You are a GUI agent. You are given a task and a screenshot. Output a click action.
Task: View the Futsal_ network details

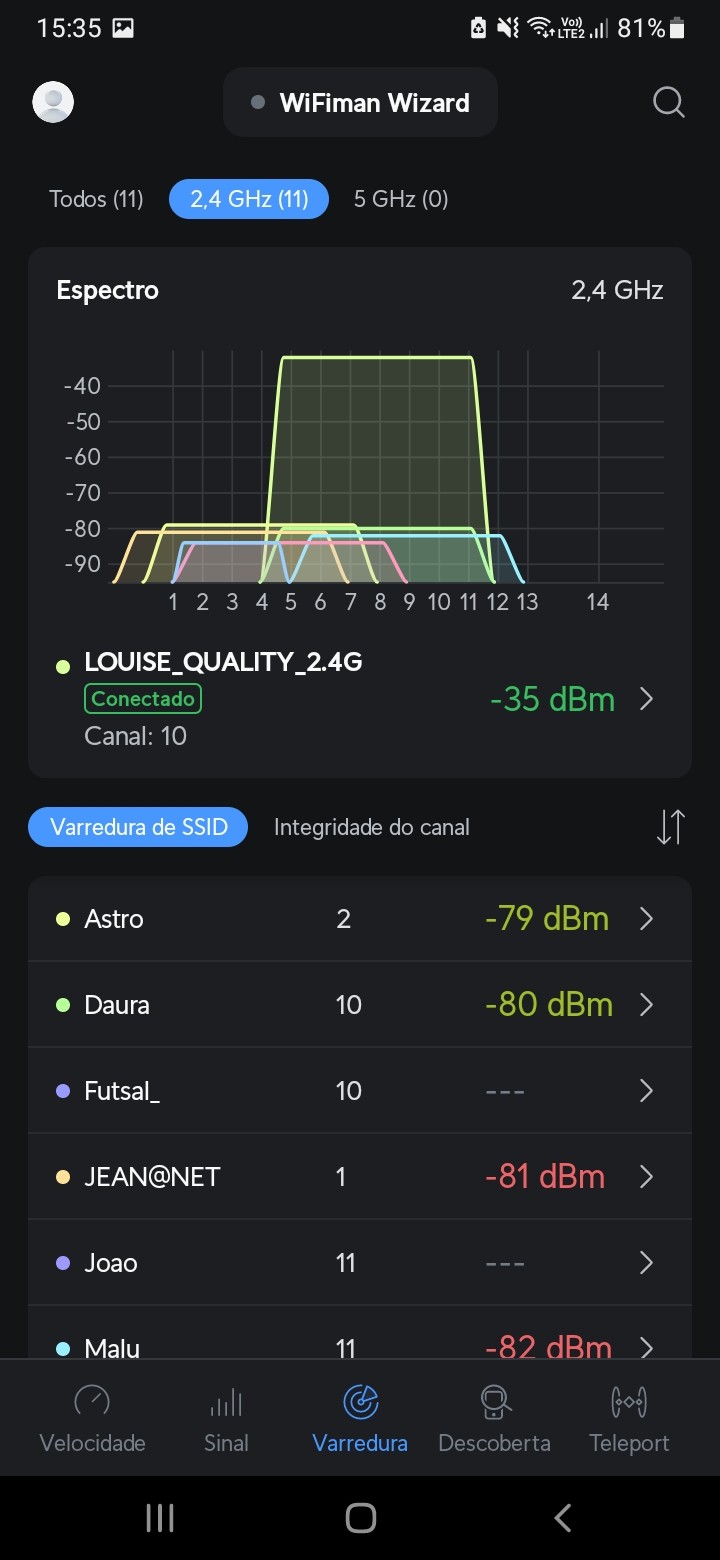click(360, 1090)
